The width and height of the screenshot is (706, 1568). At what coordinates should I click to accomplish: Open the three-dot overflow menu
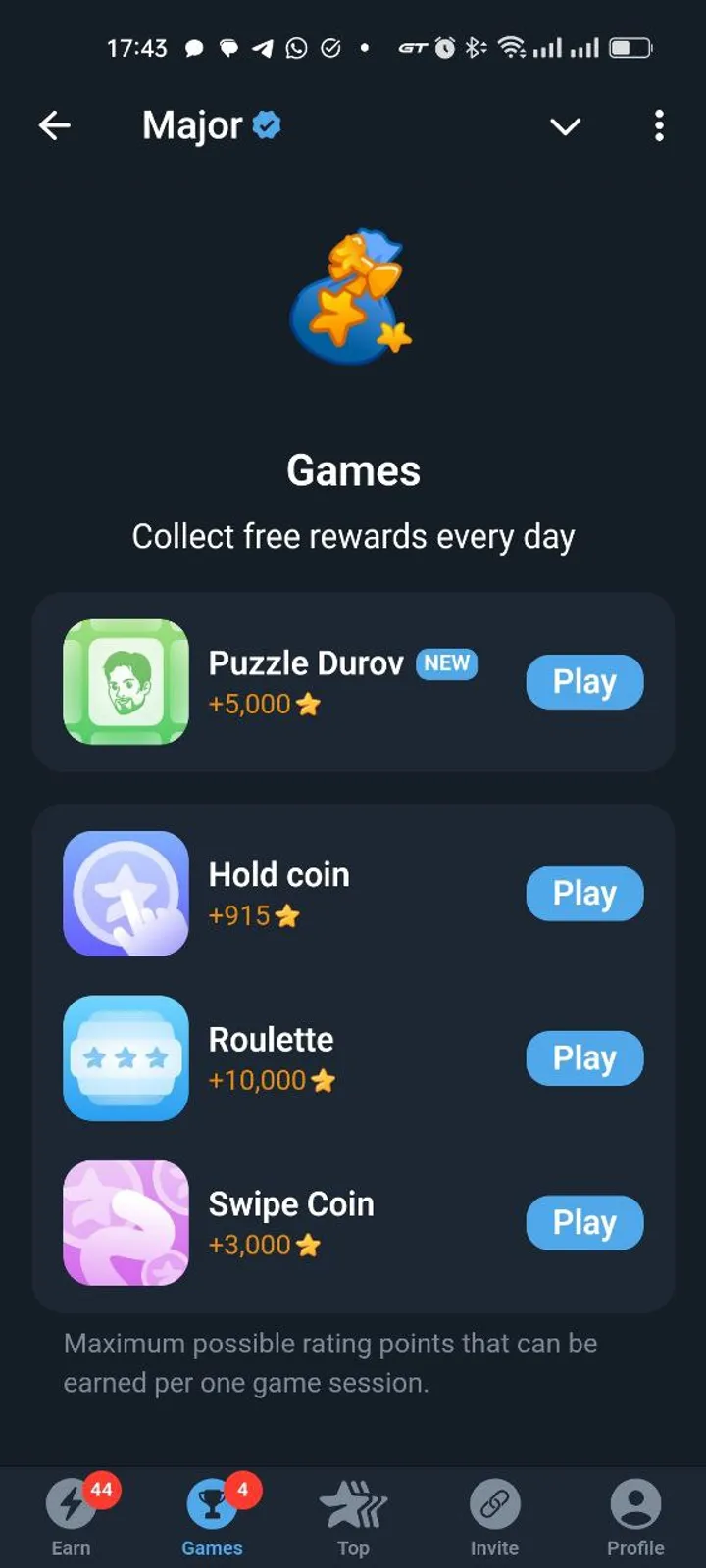click(x=659, y=126)
